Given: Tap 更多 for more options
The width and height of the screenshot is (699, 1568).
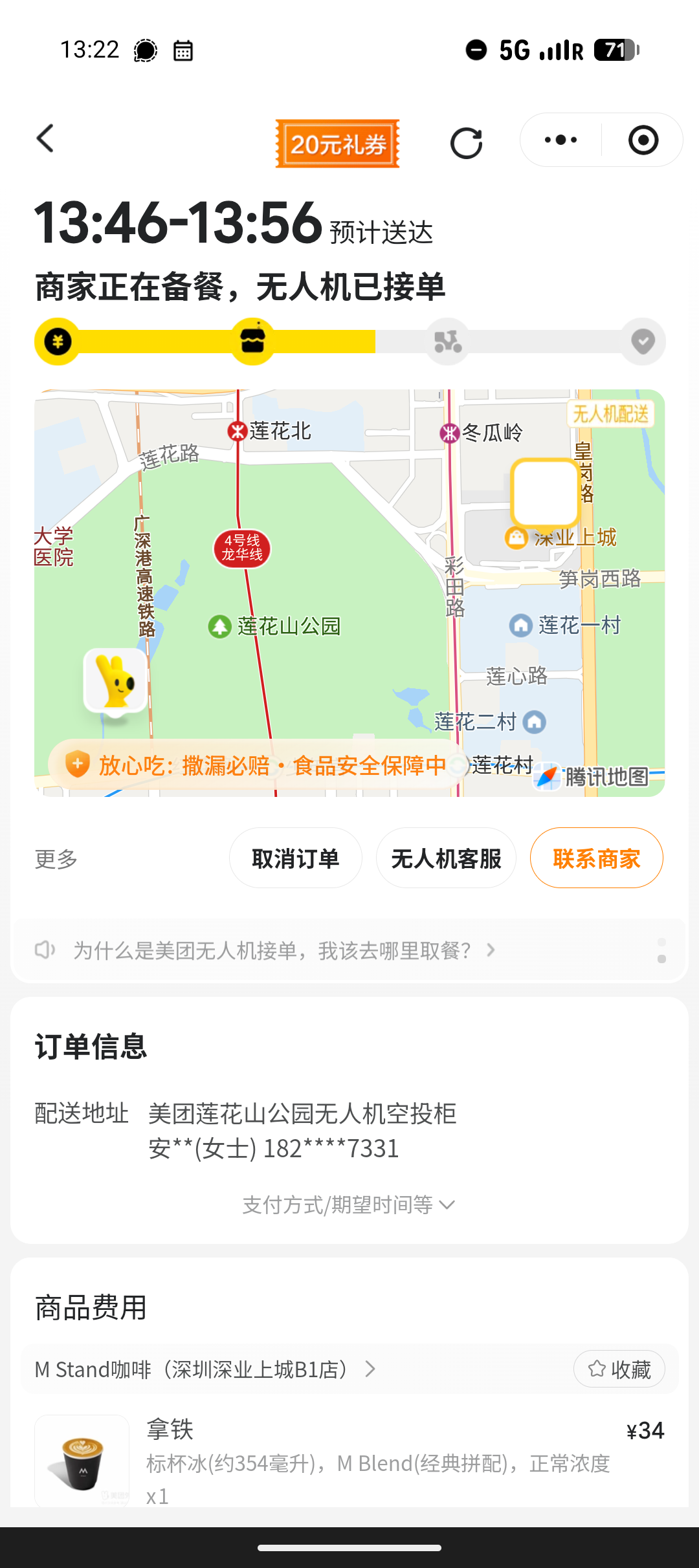Looking at the screenshot, I should coord(56,859).
